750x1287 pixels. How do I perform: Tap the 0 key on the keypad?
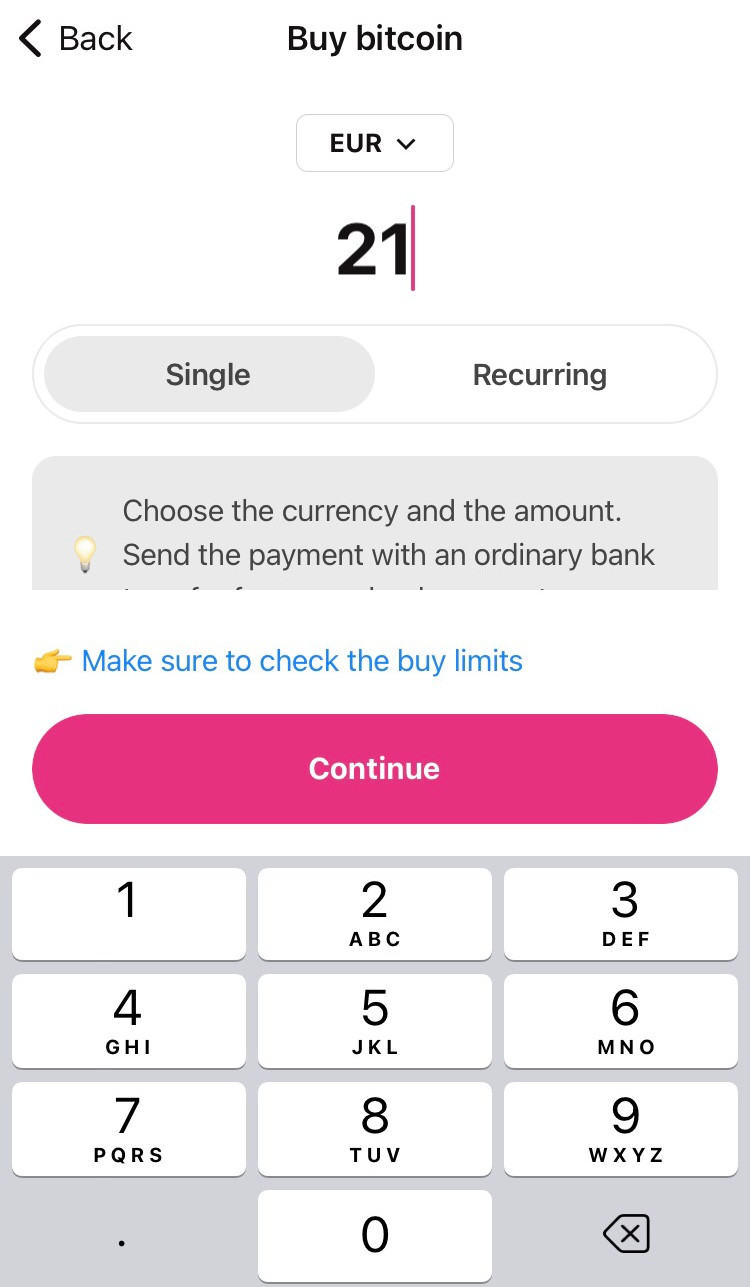click(x=374, y=1235)
